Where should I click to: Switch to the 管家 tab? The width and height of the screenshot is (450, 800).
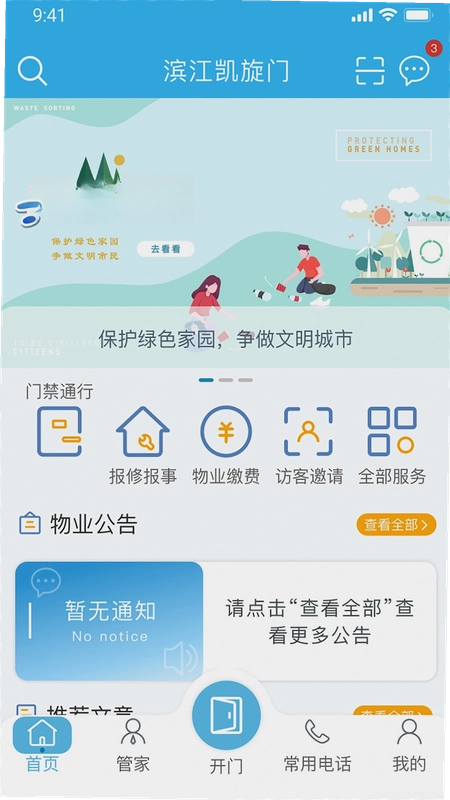point(133,745)
